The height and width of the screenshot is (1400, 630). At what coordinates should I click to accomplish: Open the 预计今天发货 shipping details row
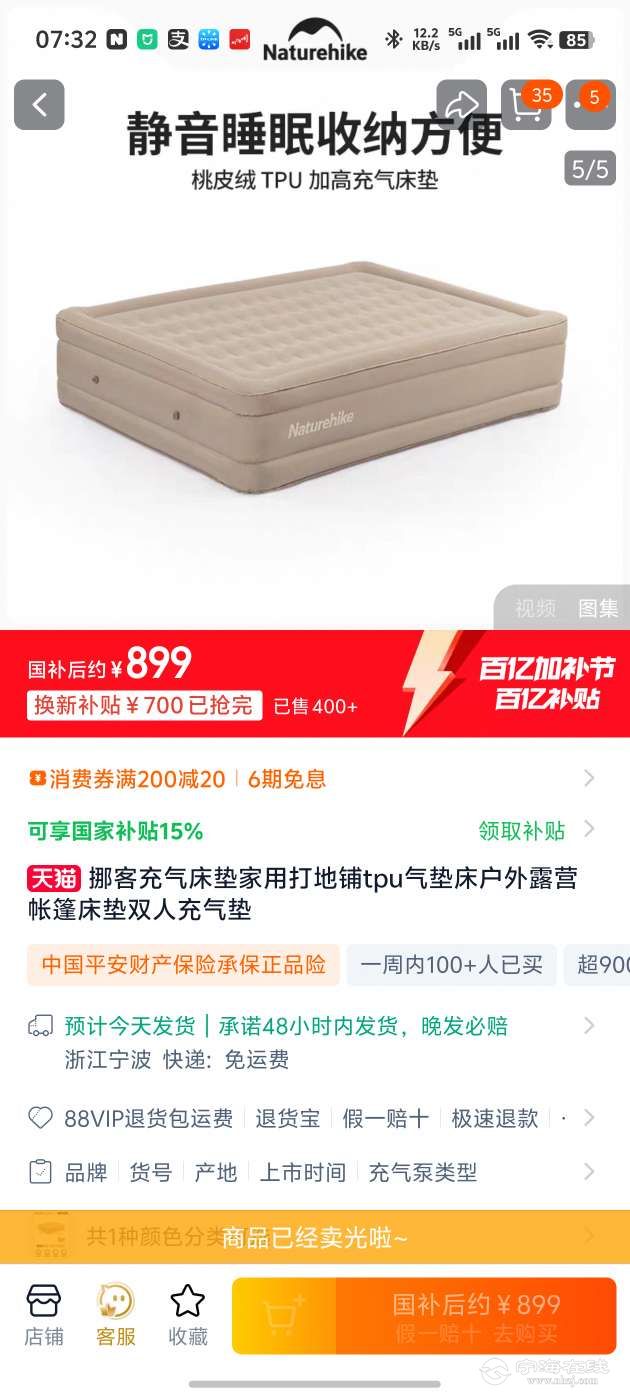pos(310,1041)
